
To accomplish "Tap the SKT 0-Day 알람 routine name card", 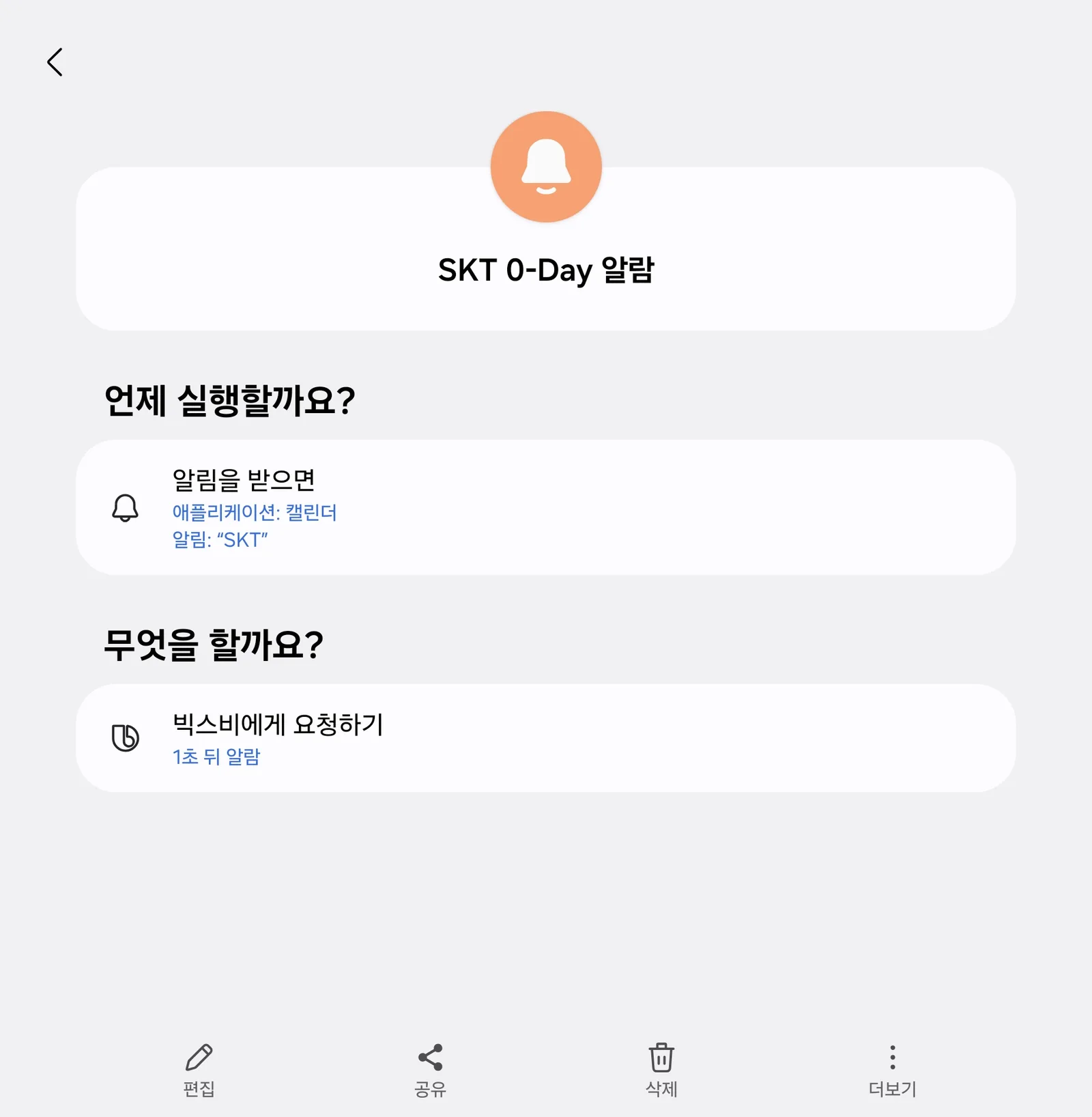I will [x=546, y=249].
